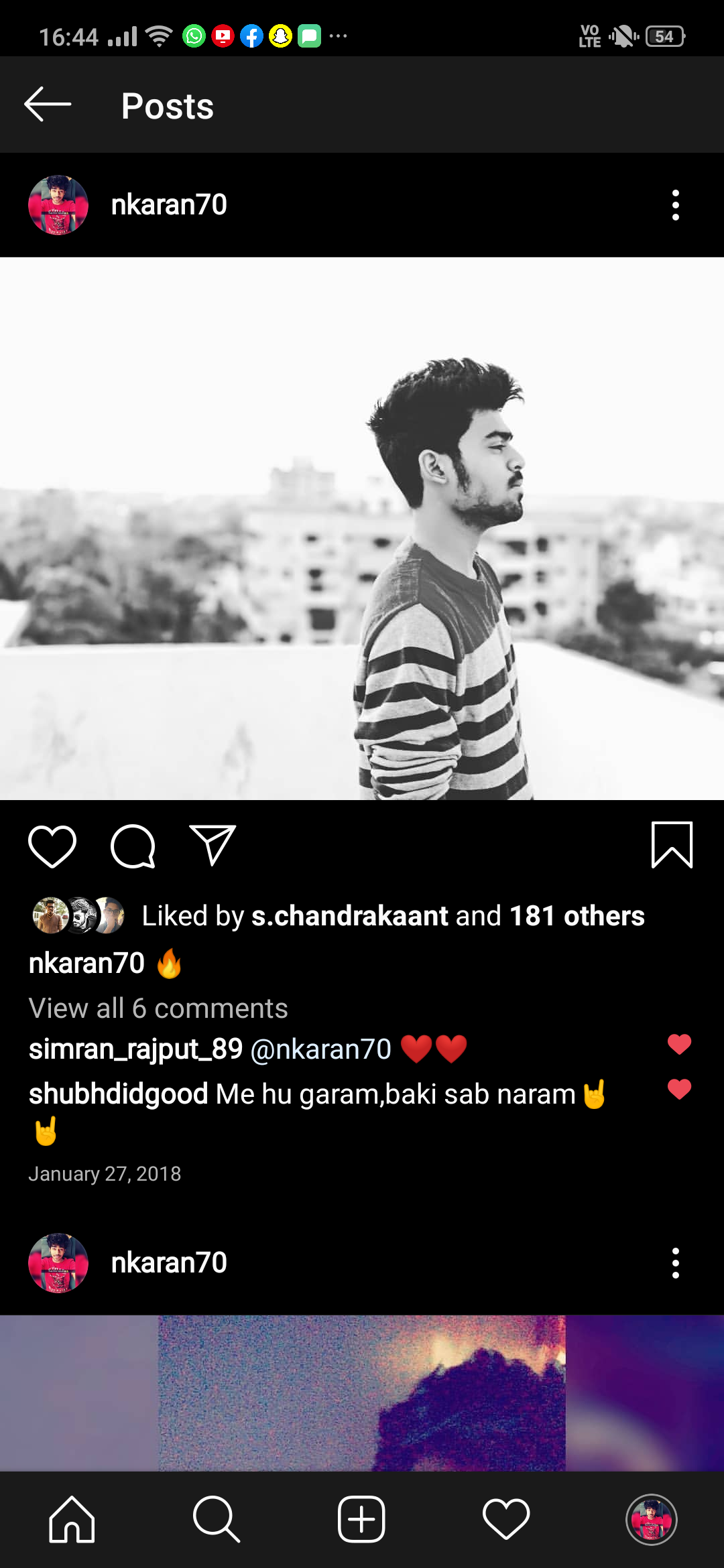Open nkaran70 profile from first post header
This screenshot has width=724, height=1568.
(x=169, y=204)
